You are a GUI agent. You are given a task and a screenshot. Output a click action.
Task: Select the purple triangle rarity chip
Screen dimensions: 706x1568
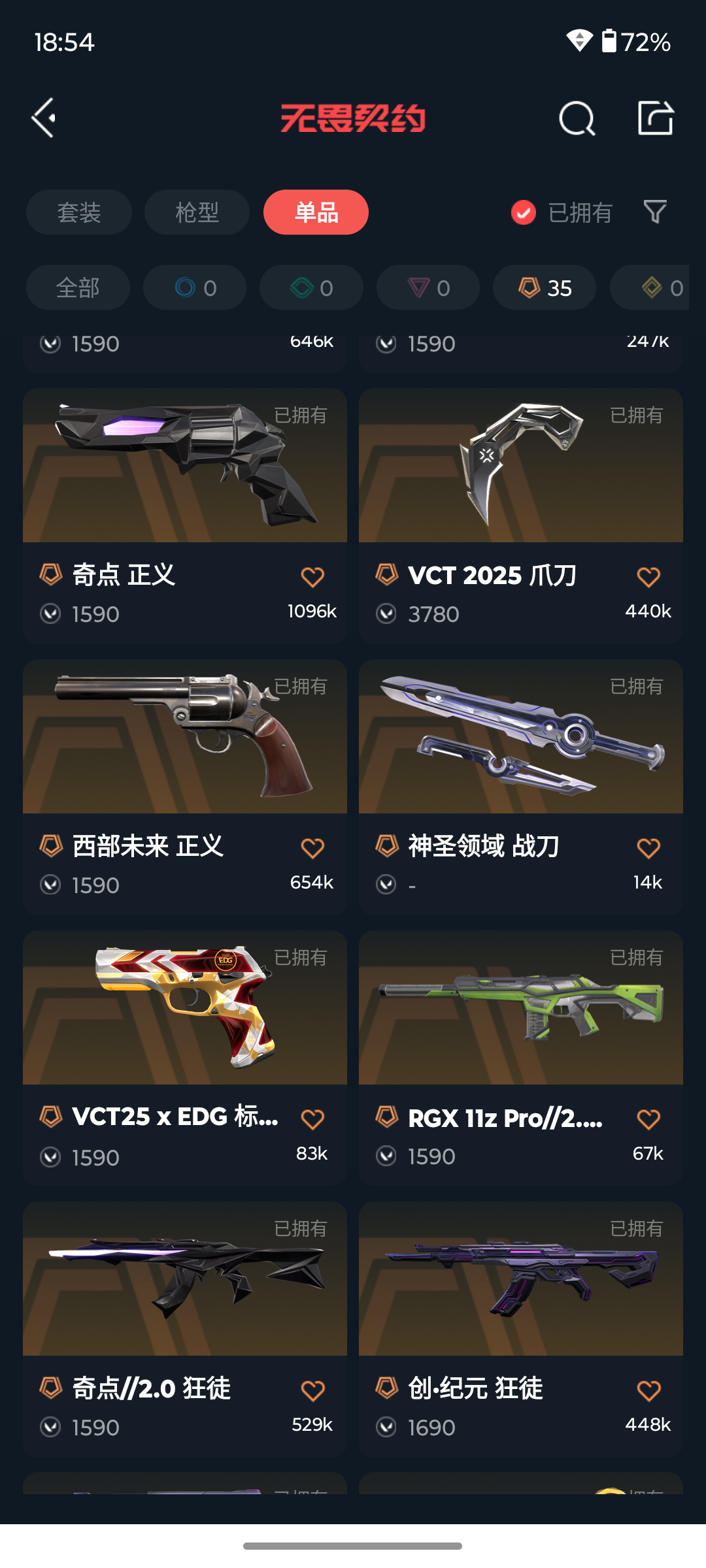(428, 287)
